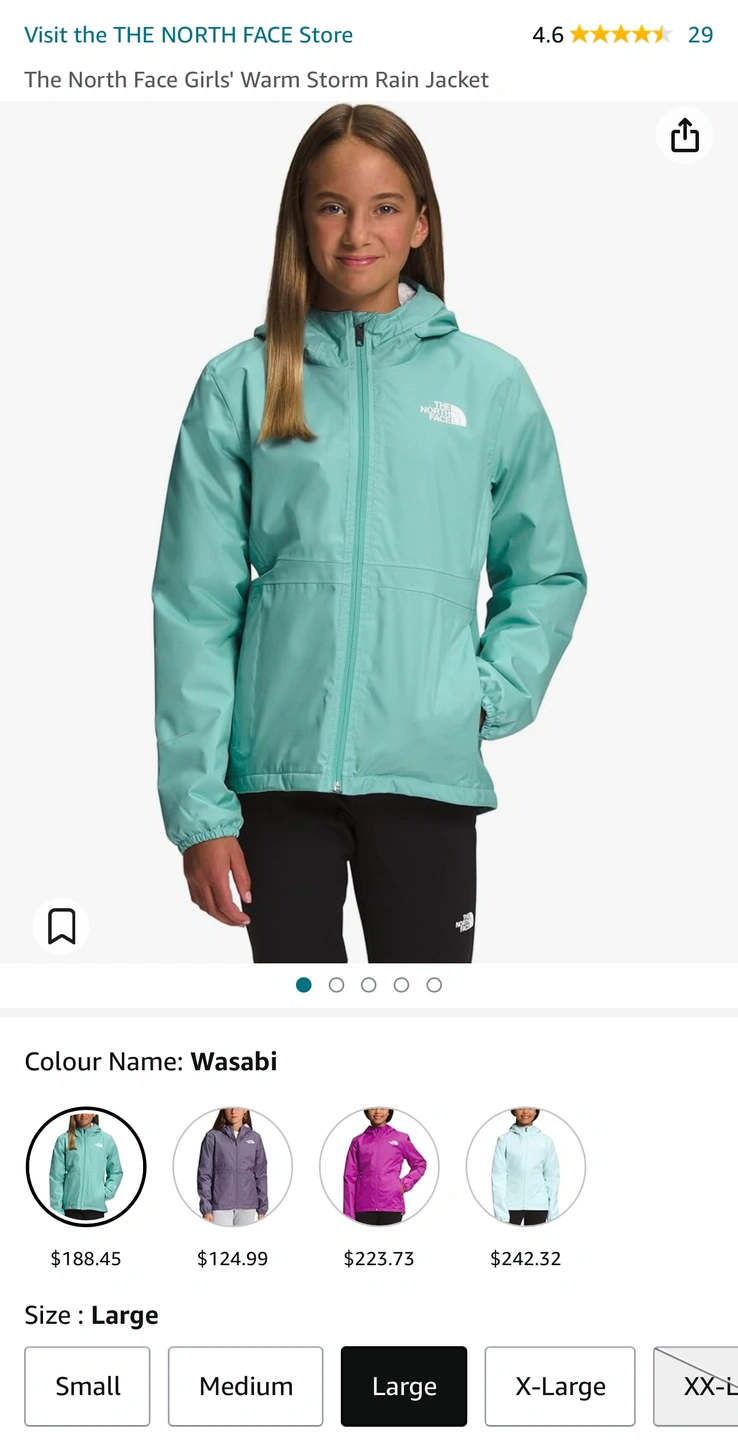Choose the purple jacket priced $124.99
The image size is (738, 1440).
233,1167
